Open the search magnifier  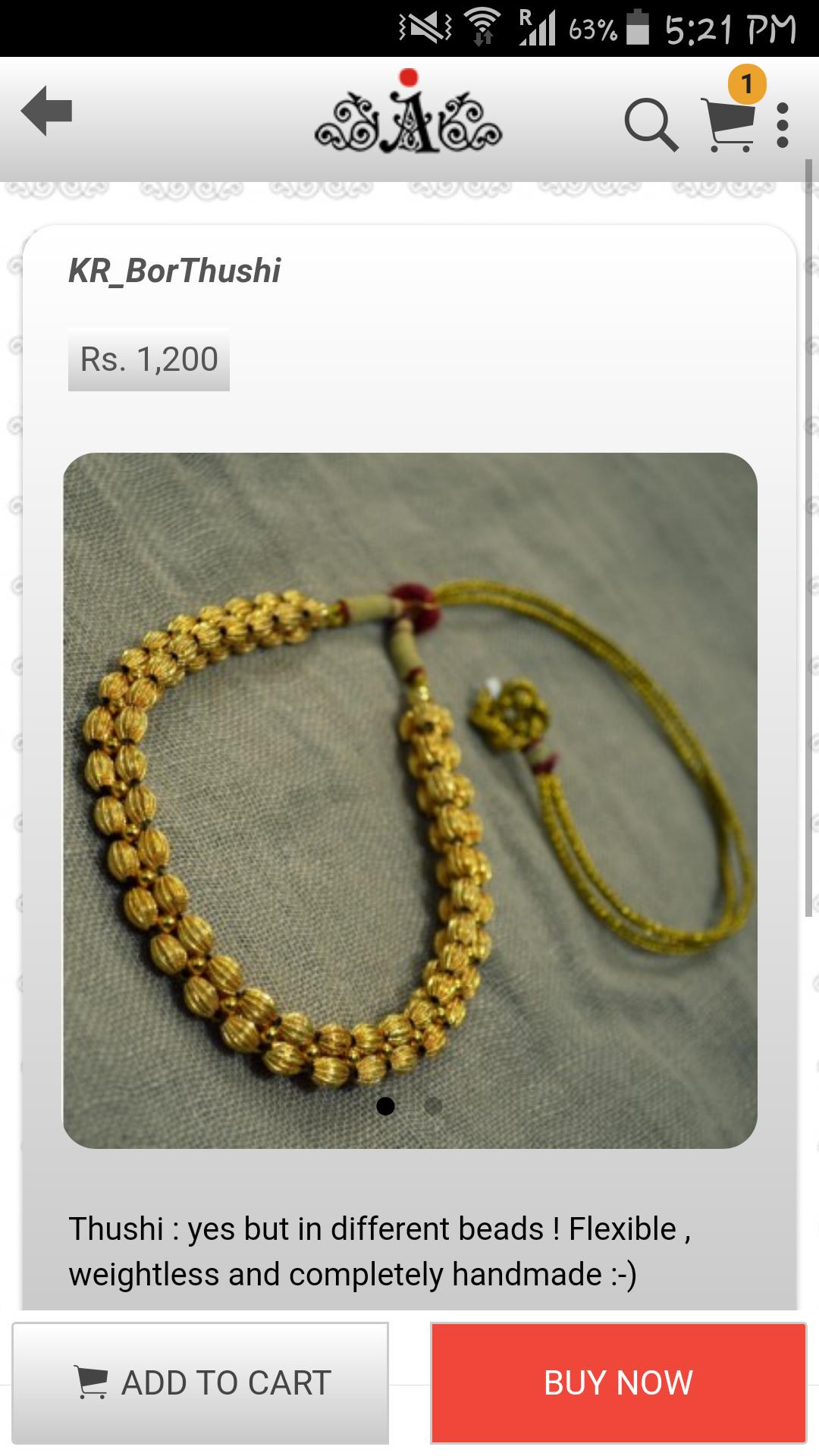[x=650, y=124]
